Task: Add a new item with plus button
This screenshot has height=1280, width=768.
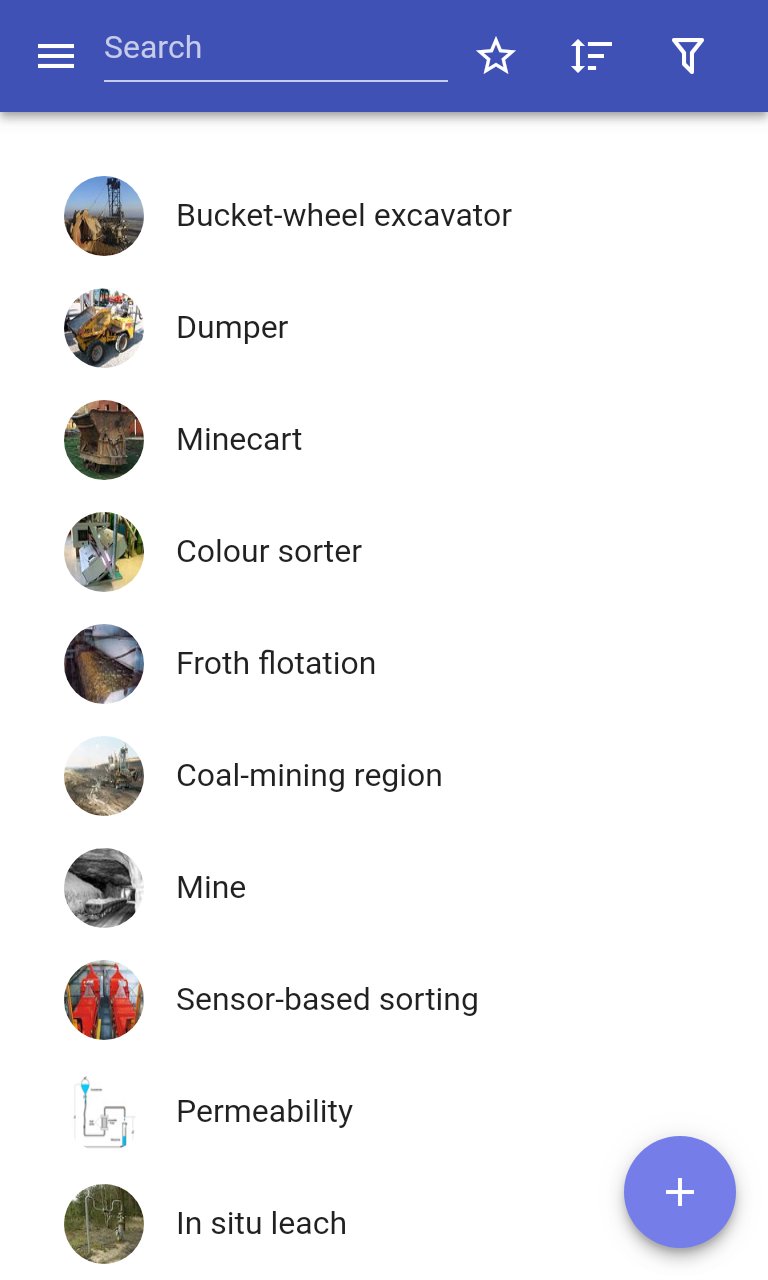Action: (680, 1192)
